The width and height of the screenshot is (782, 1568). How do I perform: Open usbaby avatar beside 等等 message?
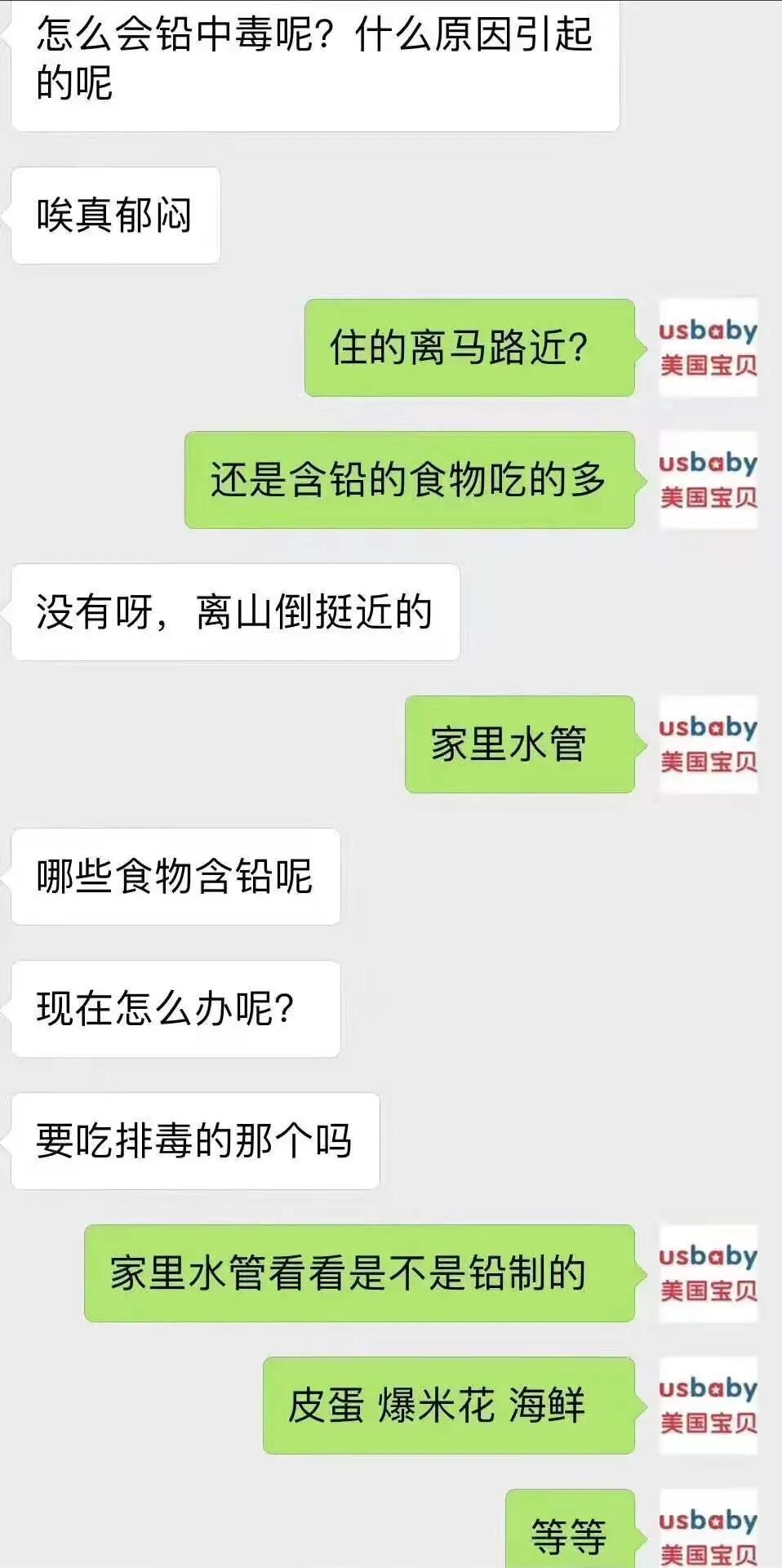coord(709,1528)
